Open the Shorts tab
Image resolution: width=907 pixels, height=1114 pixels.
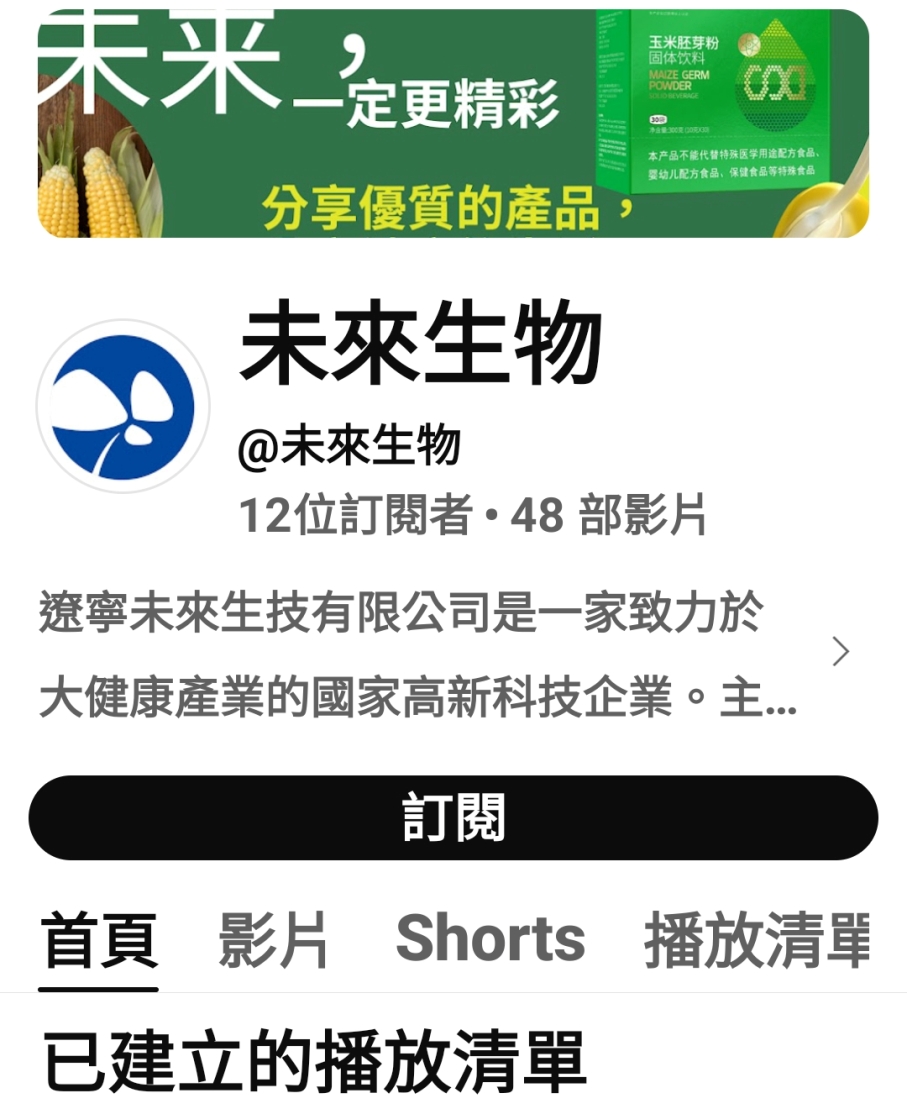pyautogui.click(x=490, y=940)
